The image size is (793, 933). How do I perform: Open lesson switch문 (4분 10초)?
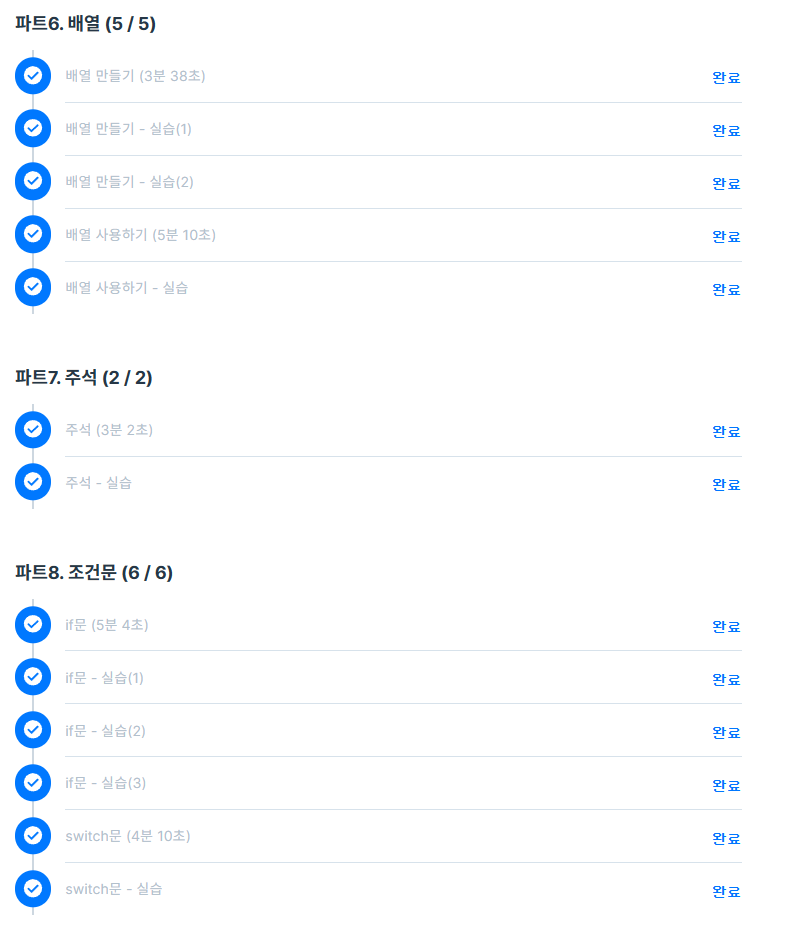(x=127, y=836)
